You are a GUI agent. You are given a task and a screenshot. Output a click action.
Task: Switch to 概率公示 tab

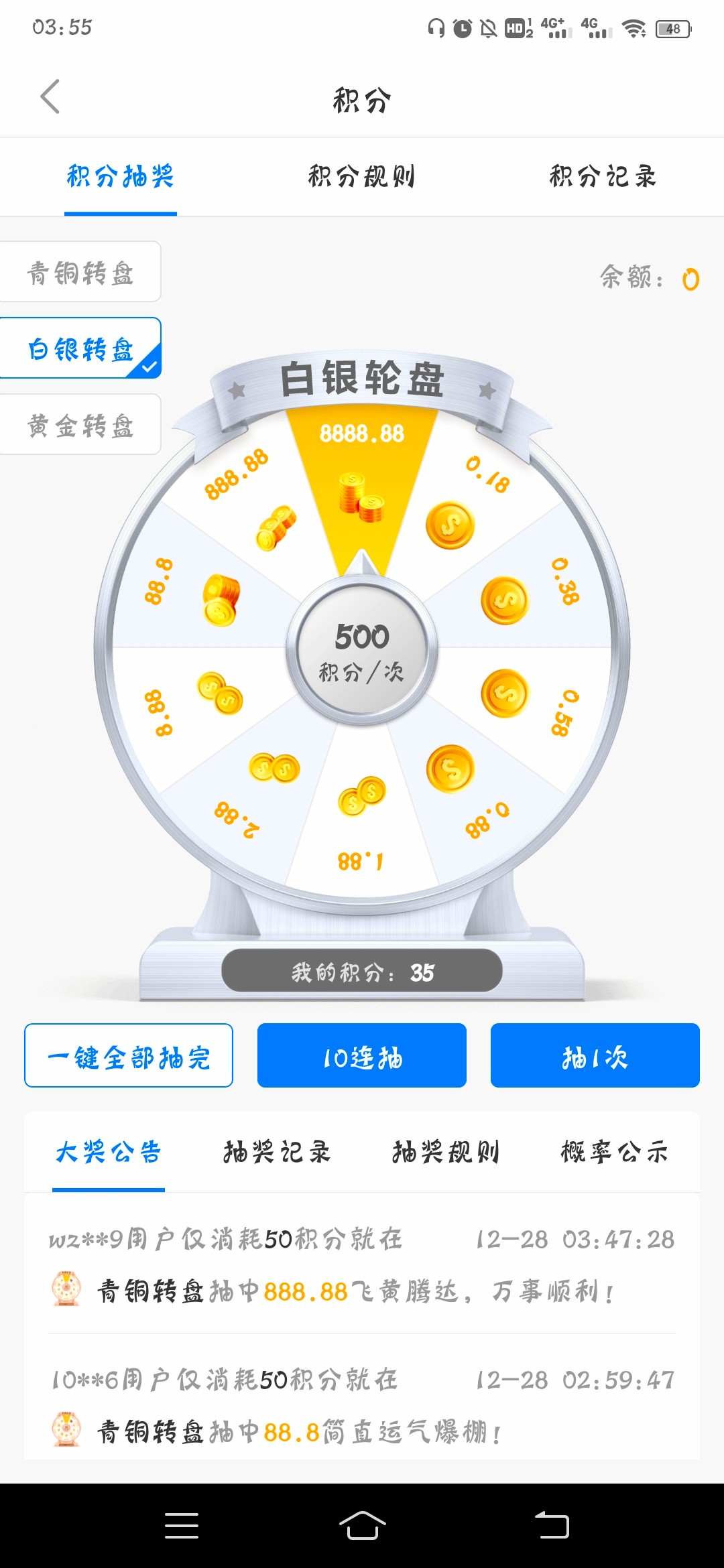click(614, 1153)
